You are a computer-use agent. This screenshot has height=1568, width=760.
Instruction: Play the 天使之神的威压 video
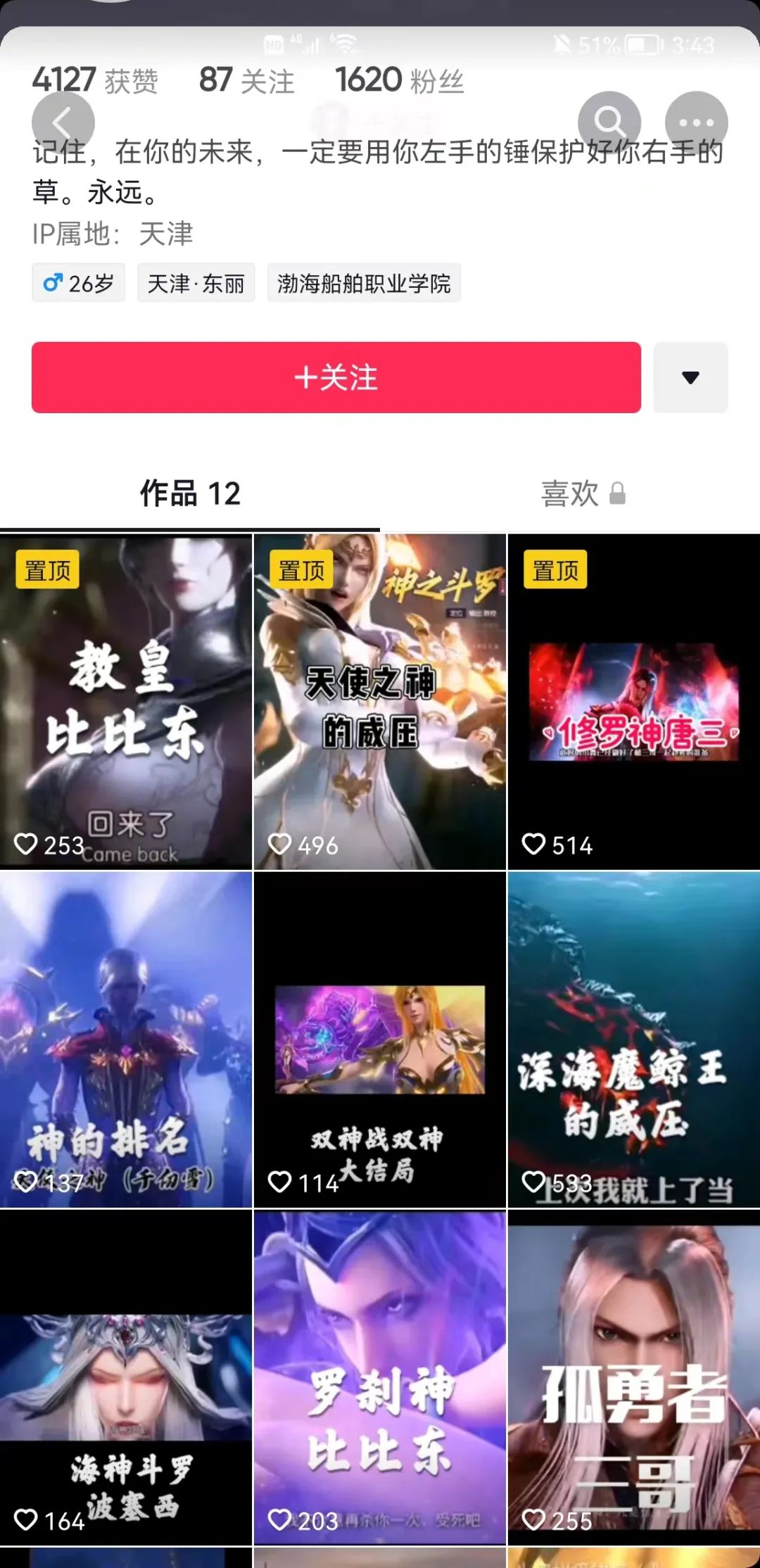click(x=380, y=702)
